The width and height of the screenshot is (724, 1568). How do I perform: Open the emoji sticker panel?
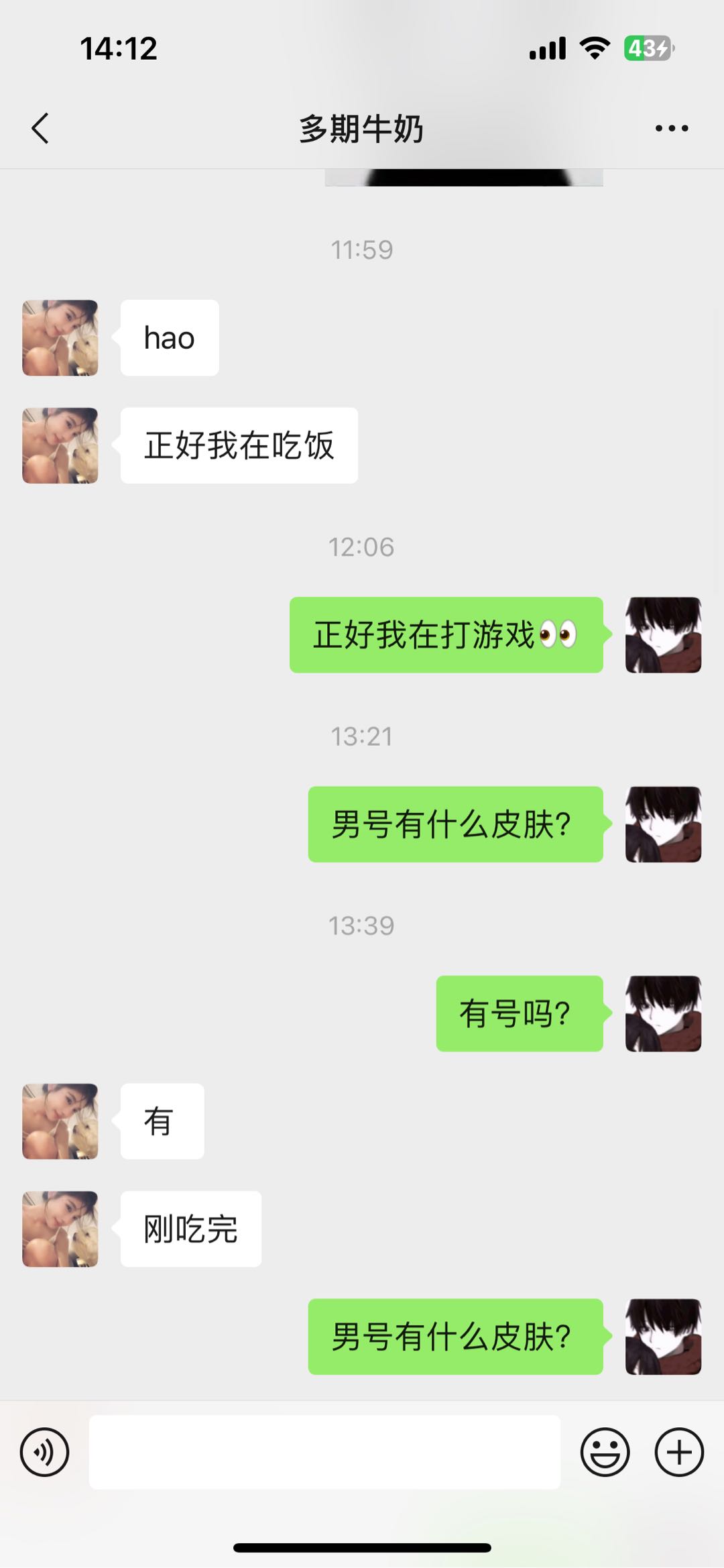tap(605, 1452)
